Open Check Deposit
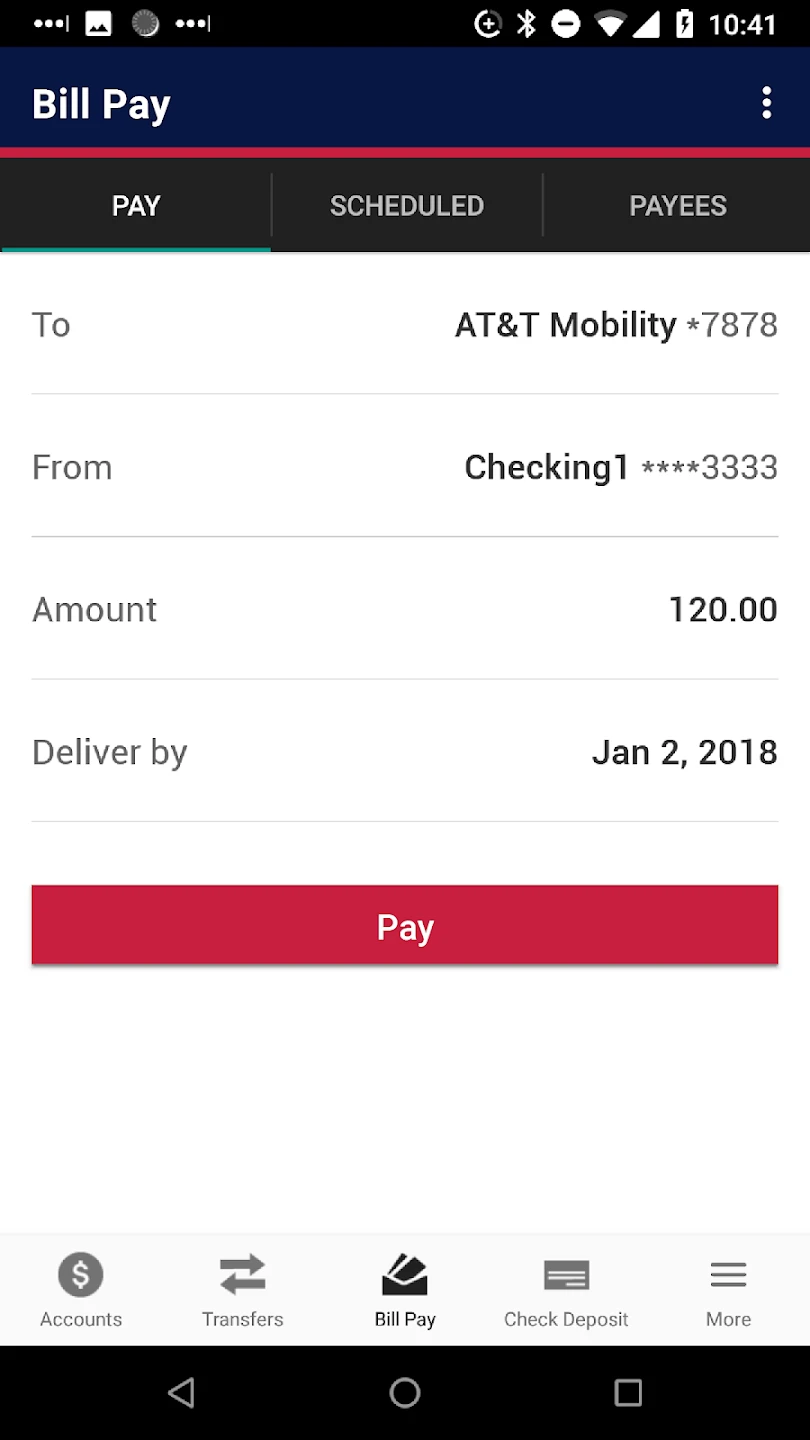 (x=566, y=1290)
